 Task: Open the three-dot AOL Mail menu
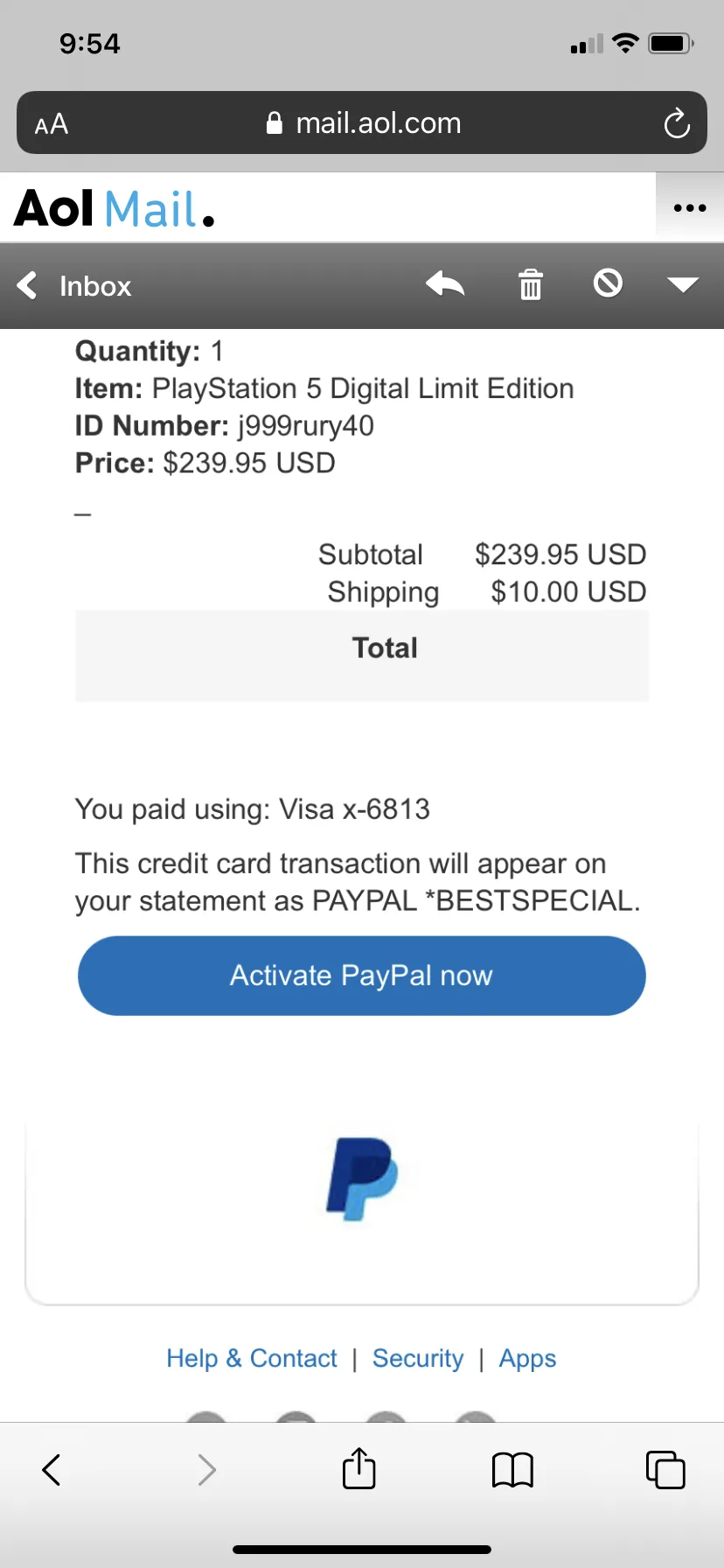[x=690, y=207]
